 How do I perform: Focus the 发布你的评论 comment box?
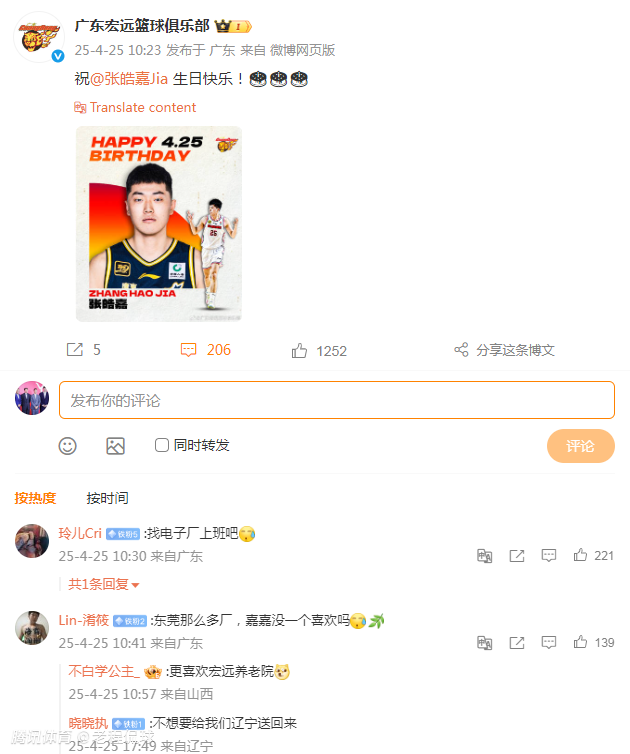pyautogui.click(x=336, y=400)
